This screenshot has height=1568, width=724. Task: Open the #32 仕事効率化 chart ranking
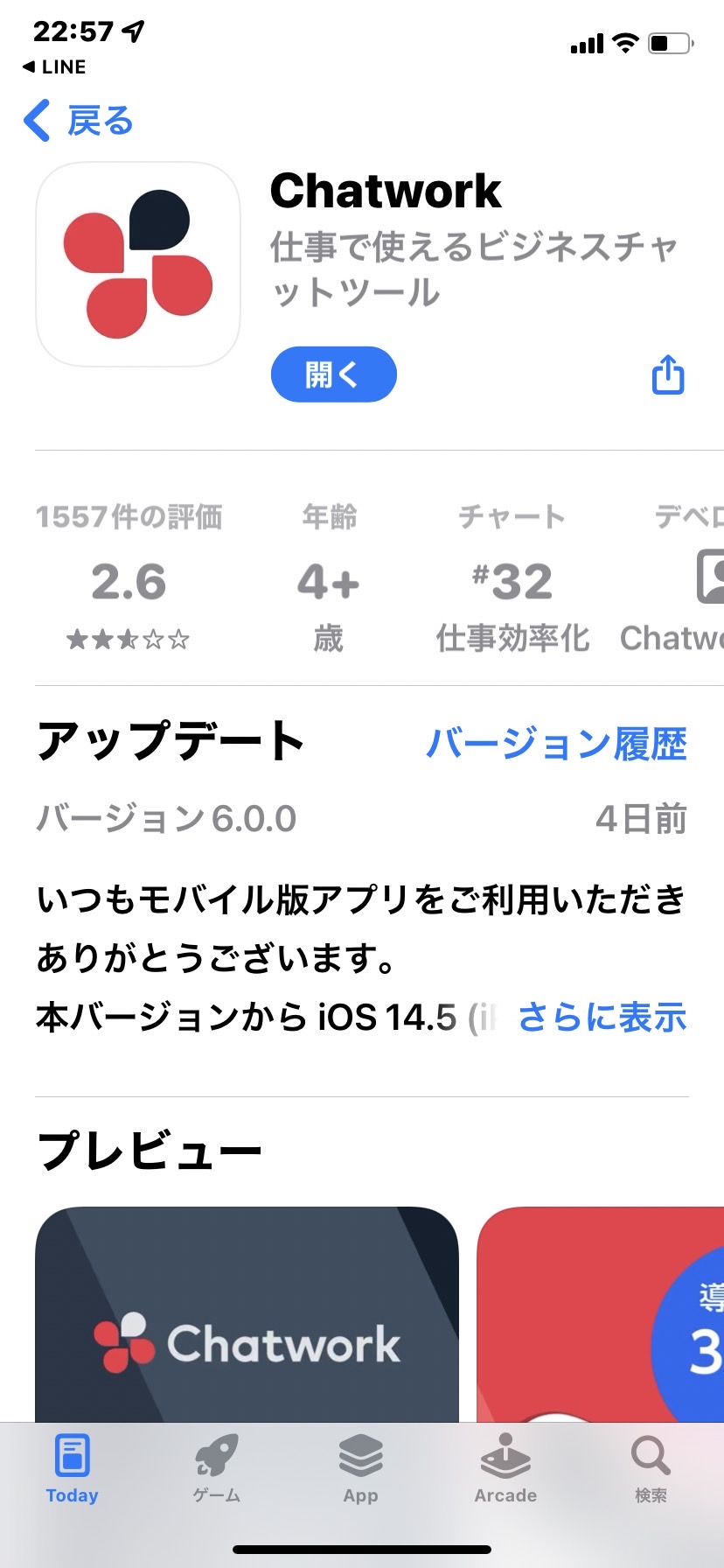[x=512, y=577]
